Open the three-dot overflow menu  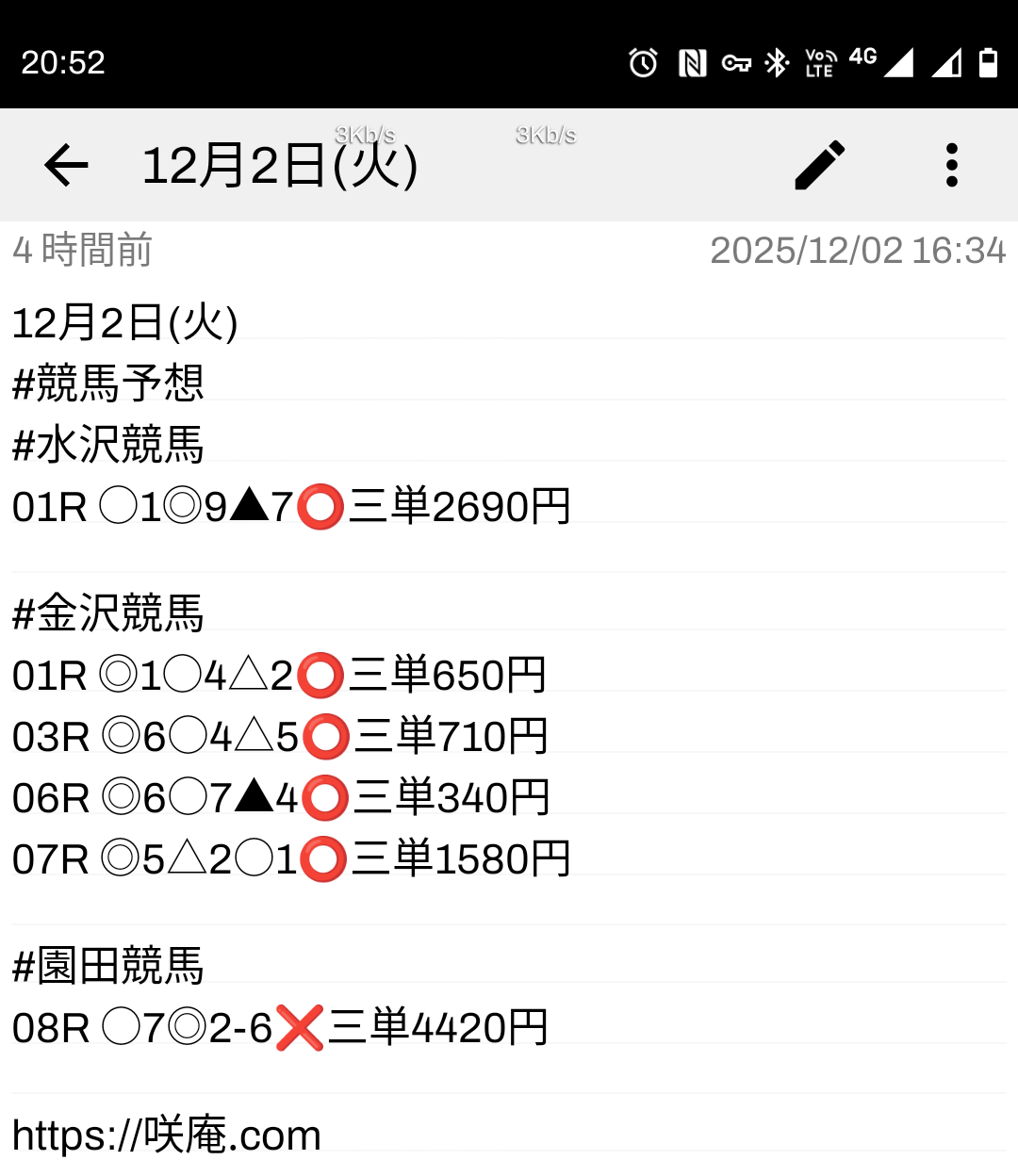[x=952, y=166]
